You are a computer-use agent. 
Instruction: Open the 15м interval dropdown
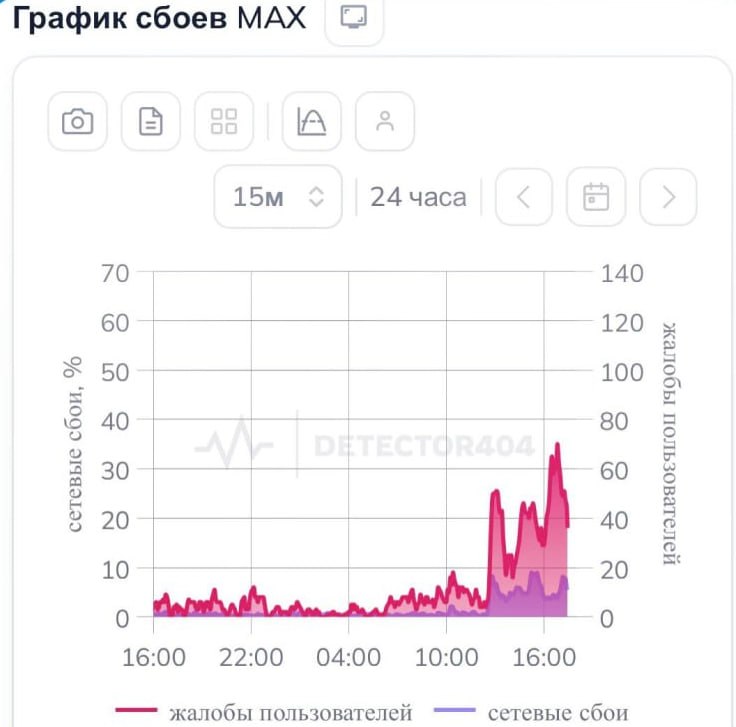pos(278,197)
